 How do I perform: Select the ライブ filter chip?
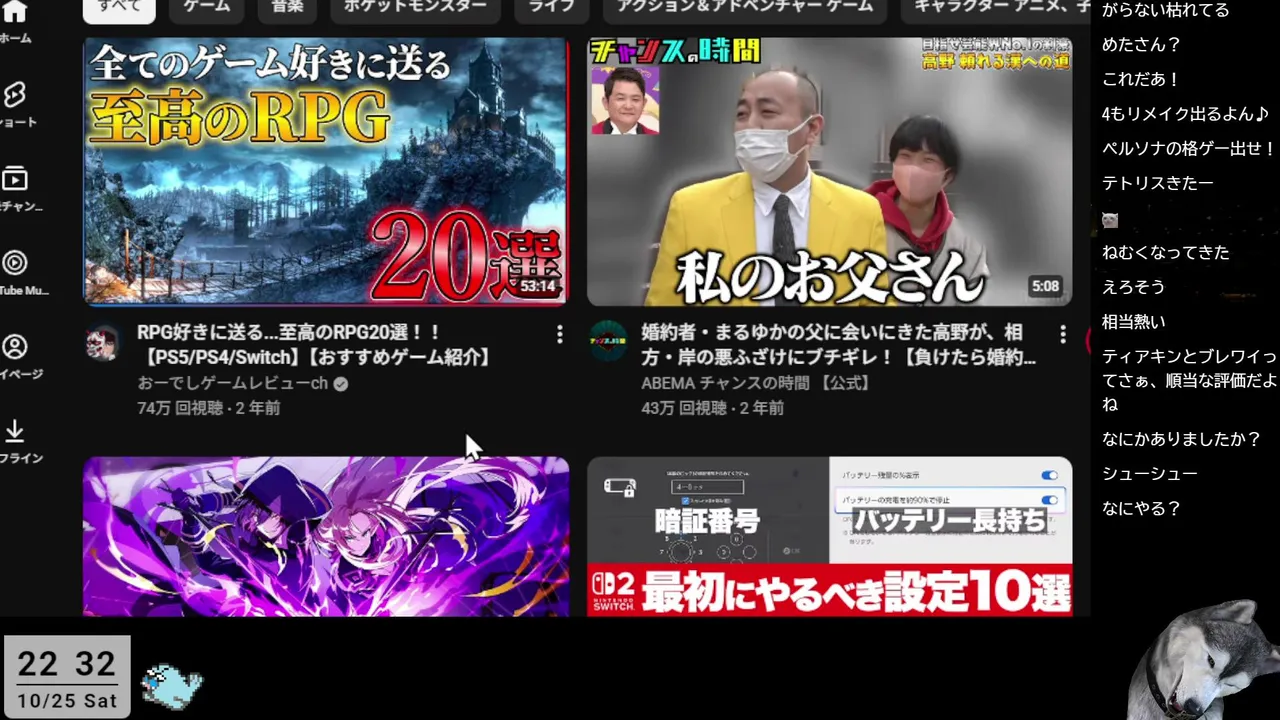coord(551,6)
